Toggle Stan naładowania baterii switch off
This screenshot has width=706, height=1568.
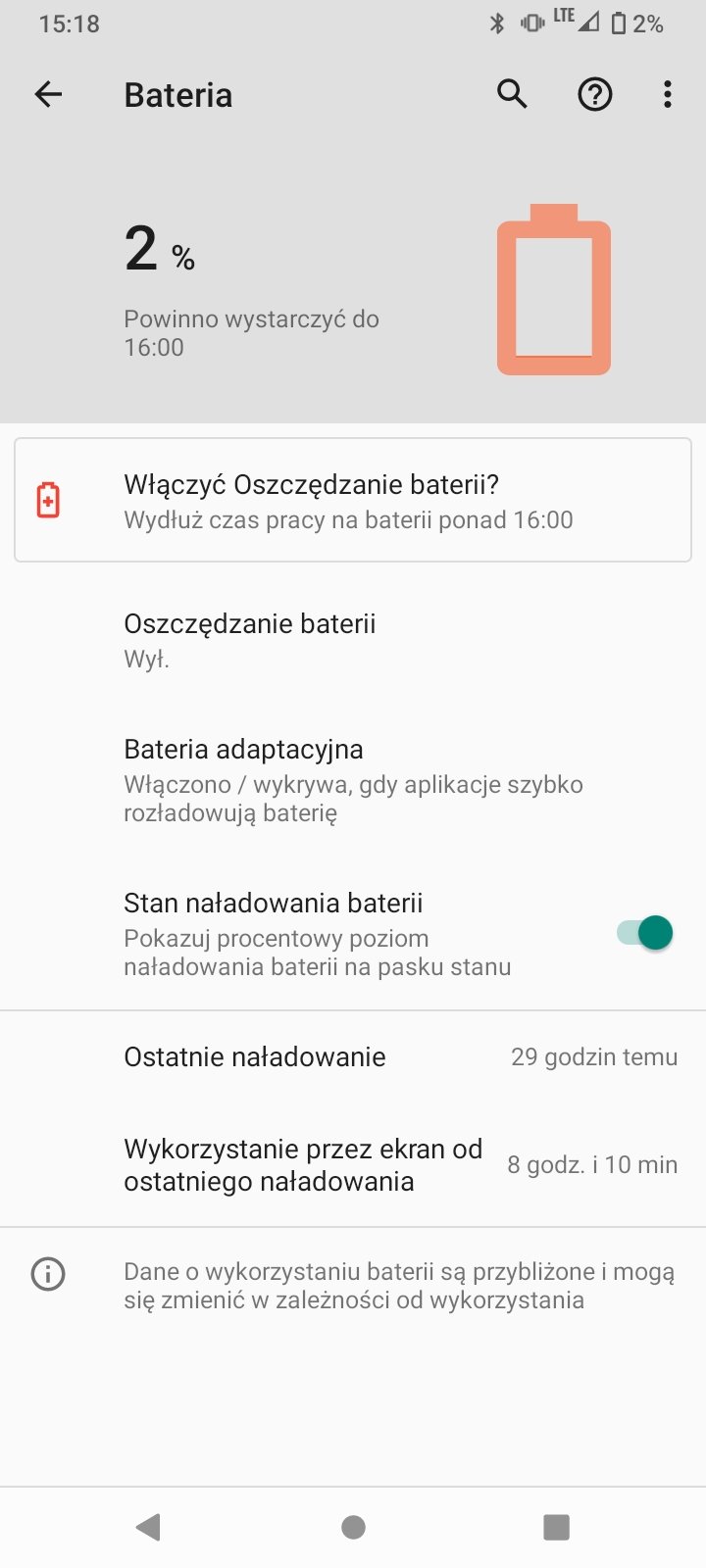click(644, 933)
